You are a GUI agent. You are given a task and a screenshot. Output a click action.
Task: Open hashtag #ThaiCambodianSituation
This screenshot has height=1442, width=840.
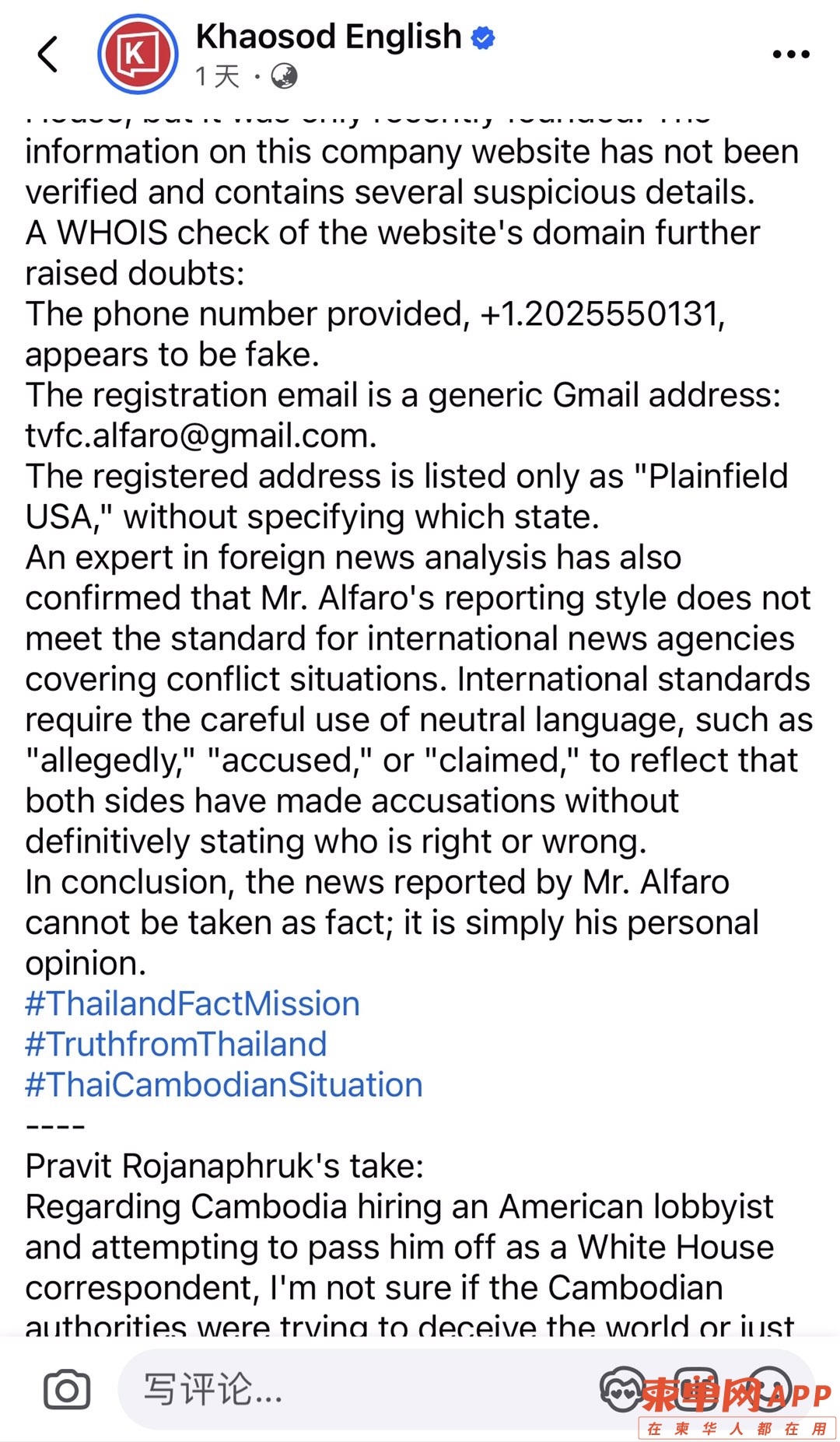tap(224, 1084)
